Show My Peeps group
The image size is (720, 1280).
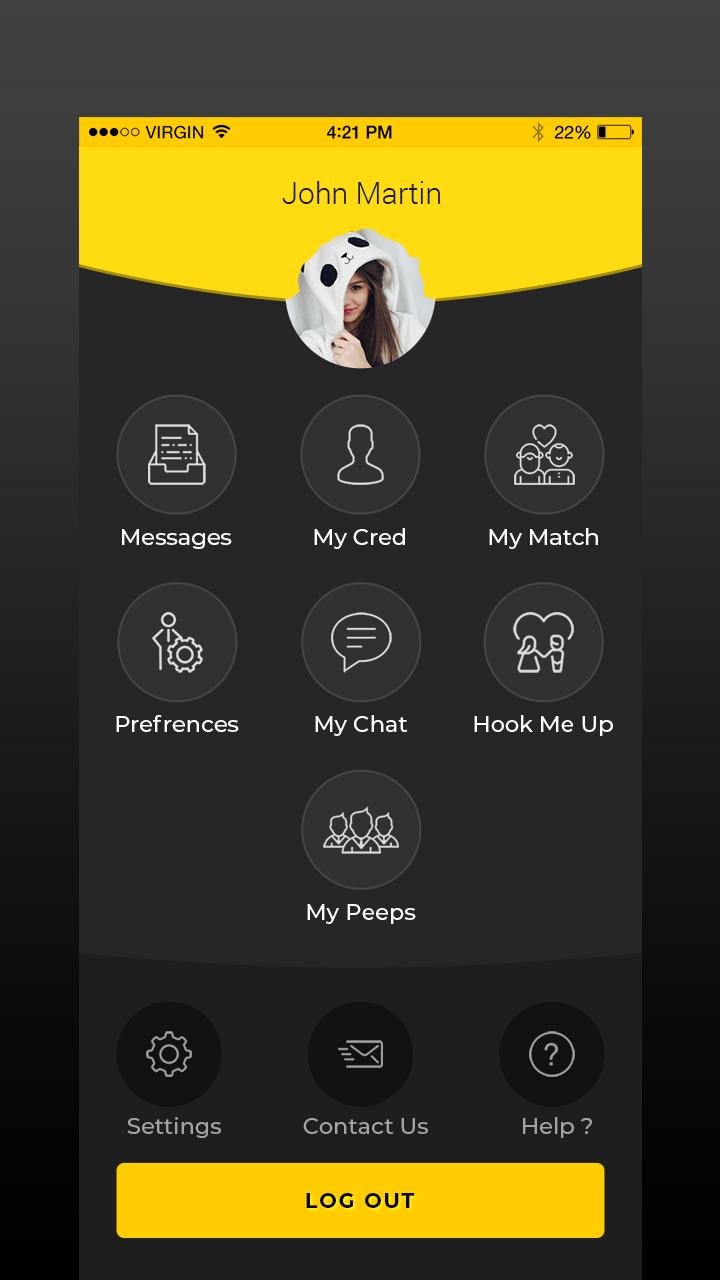(x=360, y=830)
